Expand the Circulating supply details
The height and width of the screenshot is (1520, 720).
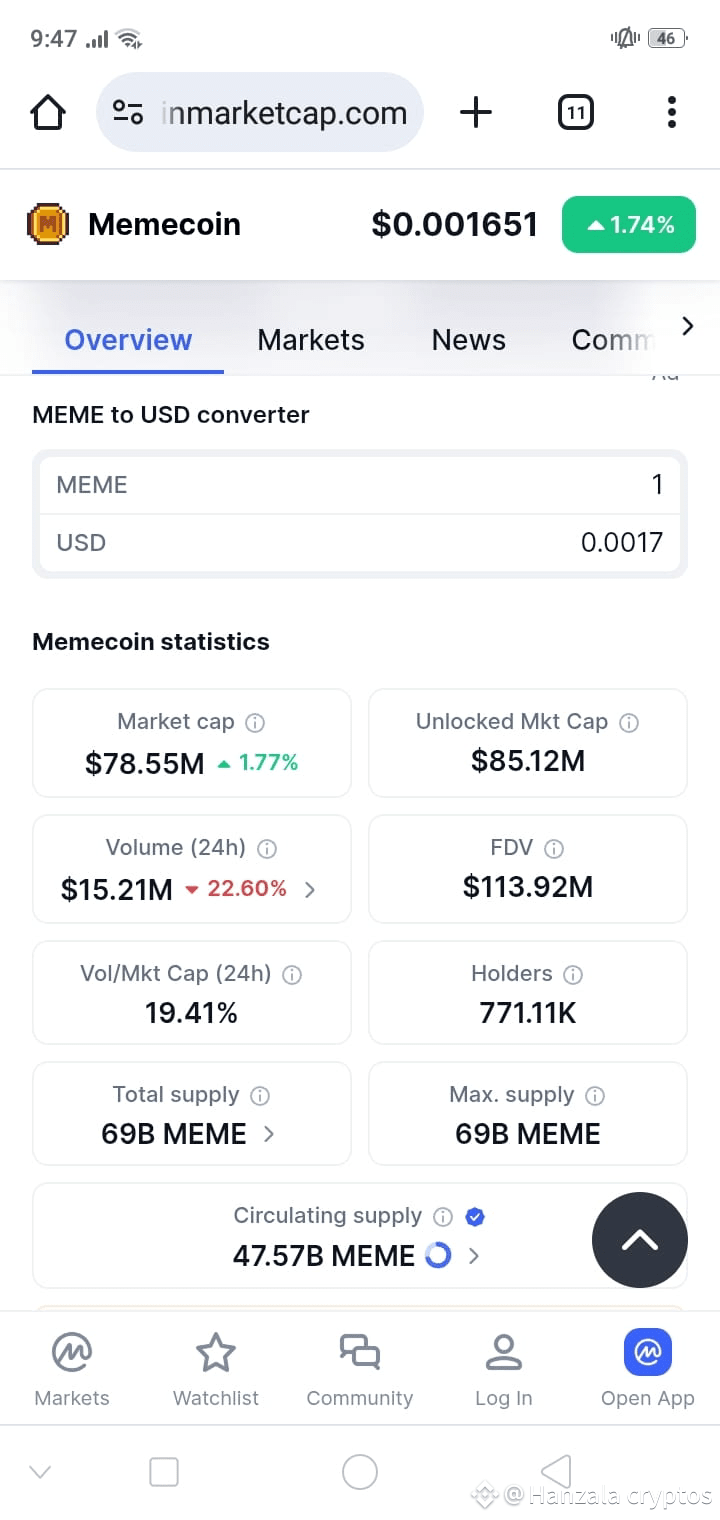[474, 1256]
